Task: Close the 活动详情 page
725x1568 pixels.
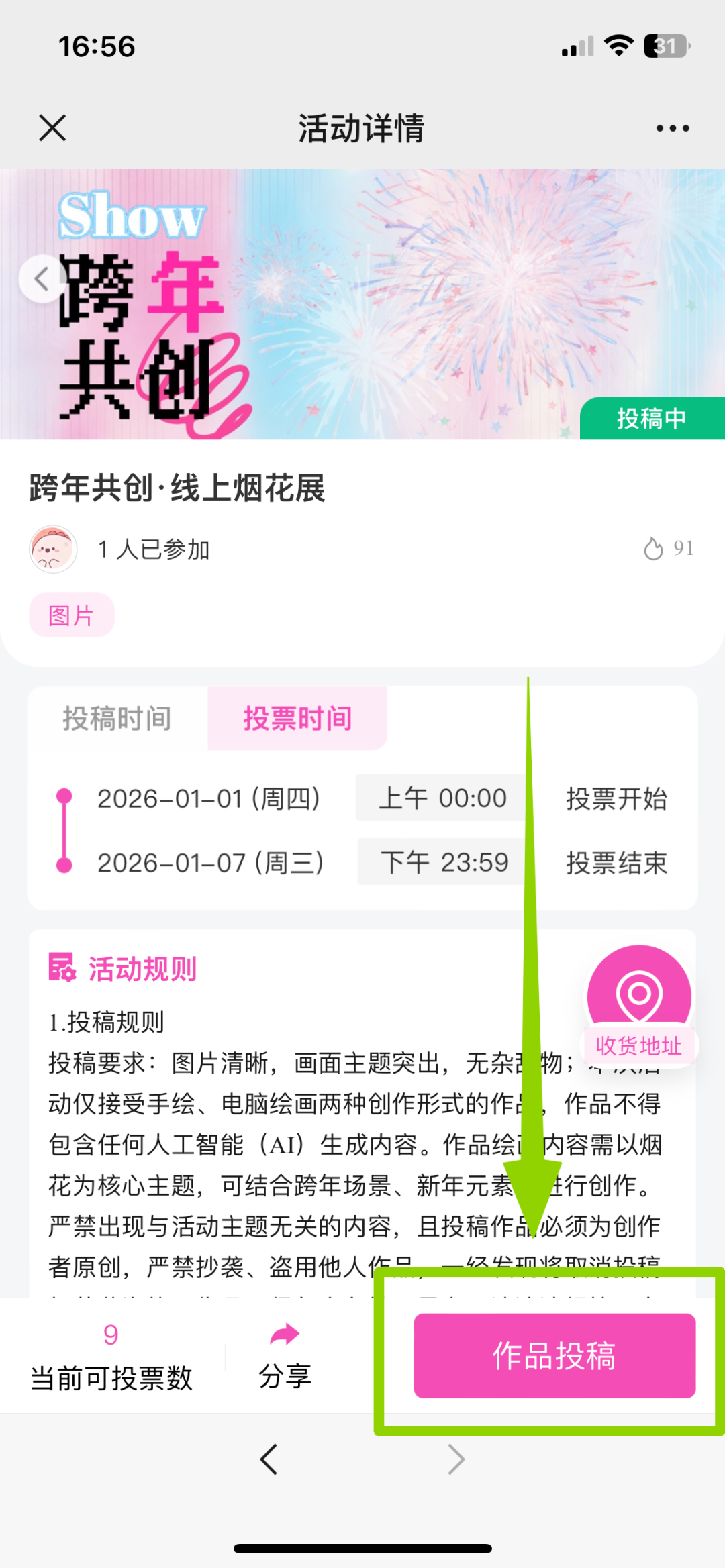Action: click(x=52, y=127)
